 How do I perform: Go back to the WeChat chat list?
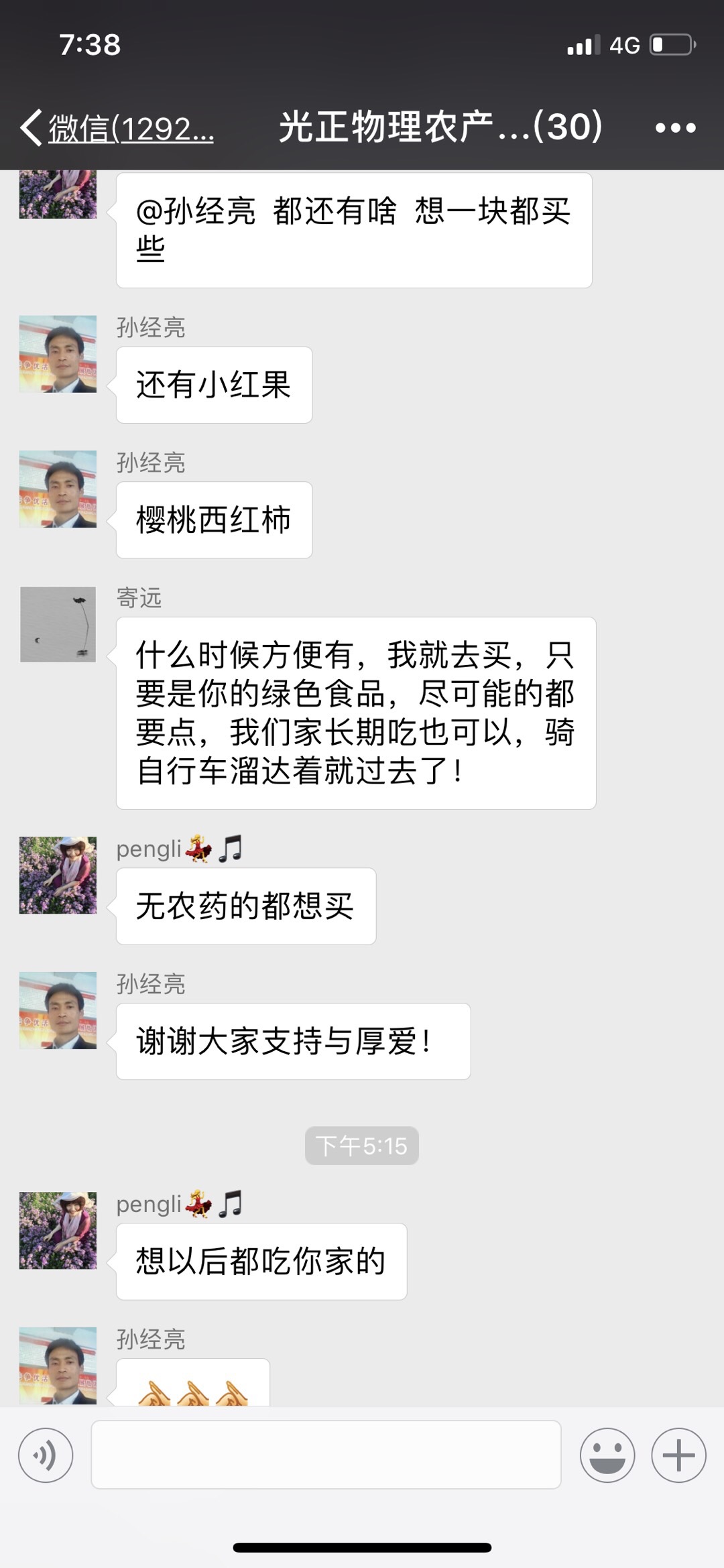pyautogui.click(x=117, y=127)
